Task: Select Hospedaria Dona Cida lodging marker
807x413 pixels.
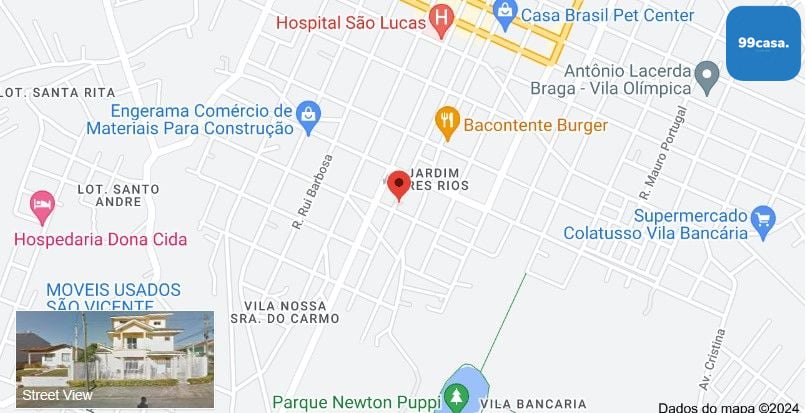Action: pyautogui.click(x=42, y=207)
